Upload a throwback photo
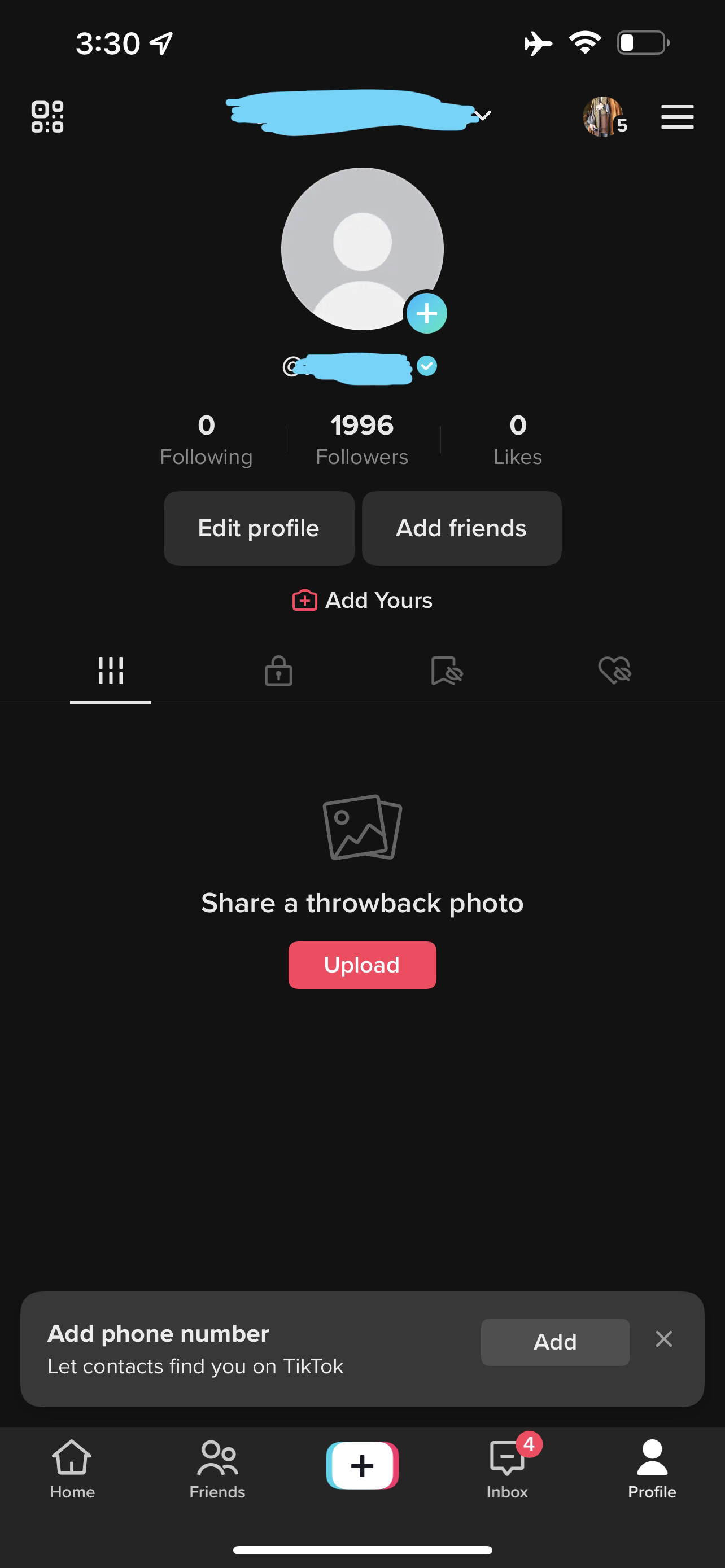 [362, 965]
